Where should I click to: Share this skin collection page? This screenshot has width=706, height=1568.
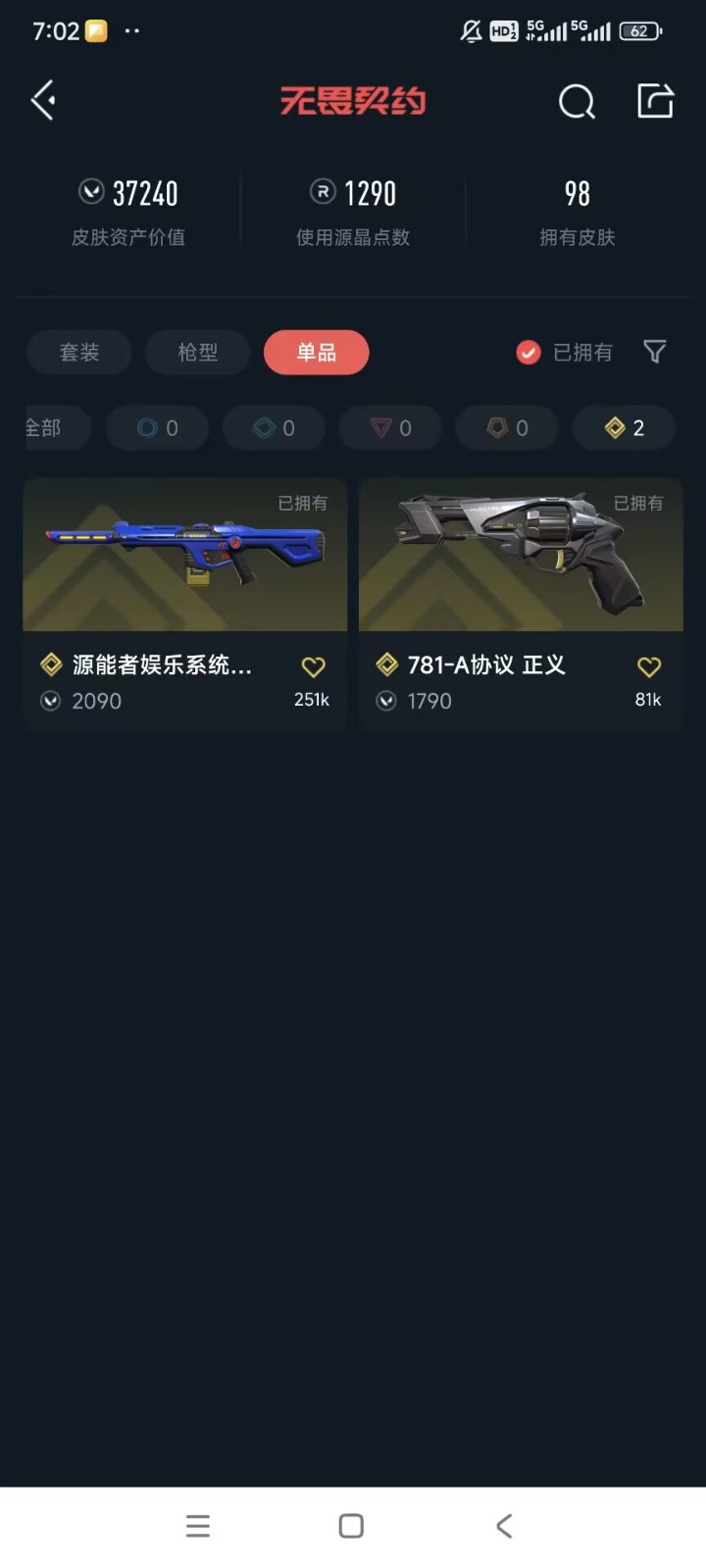(655, 100)
